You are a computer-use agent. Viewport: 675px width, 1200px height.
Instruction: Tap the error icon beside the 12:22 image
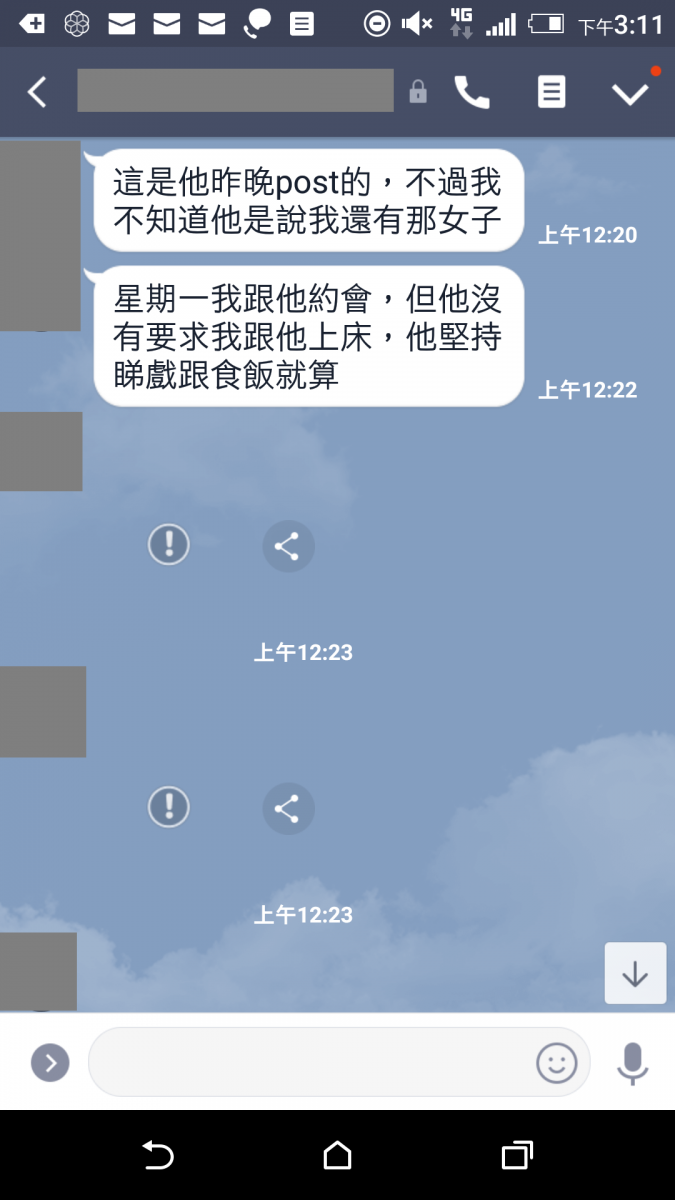tap(169, 545)
